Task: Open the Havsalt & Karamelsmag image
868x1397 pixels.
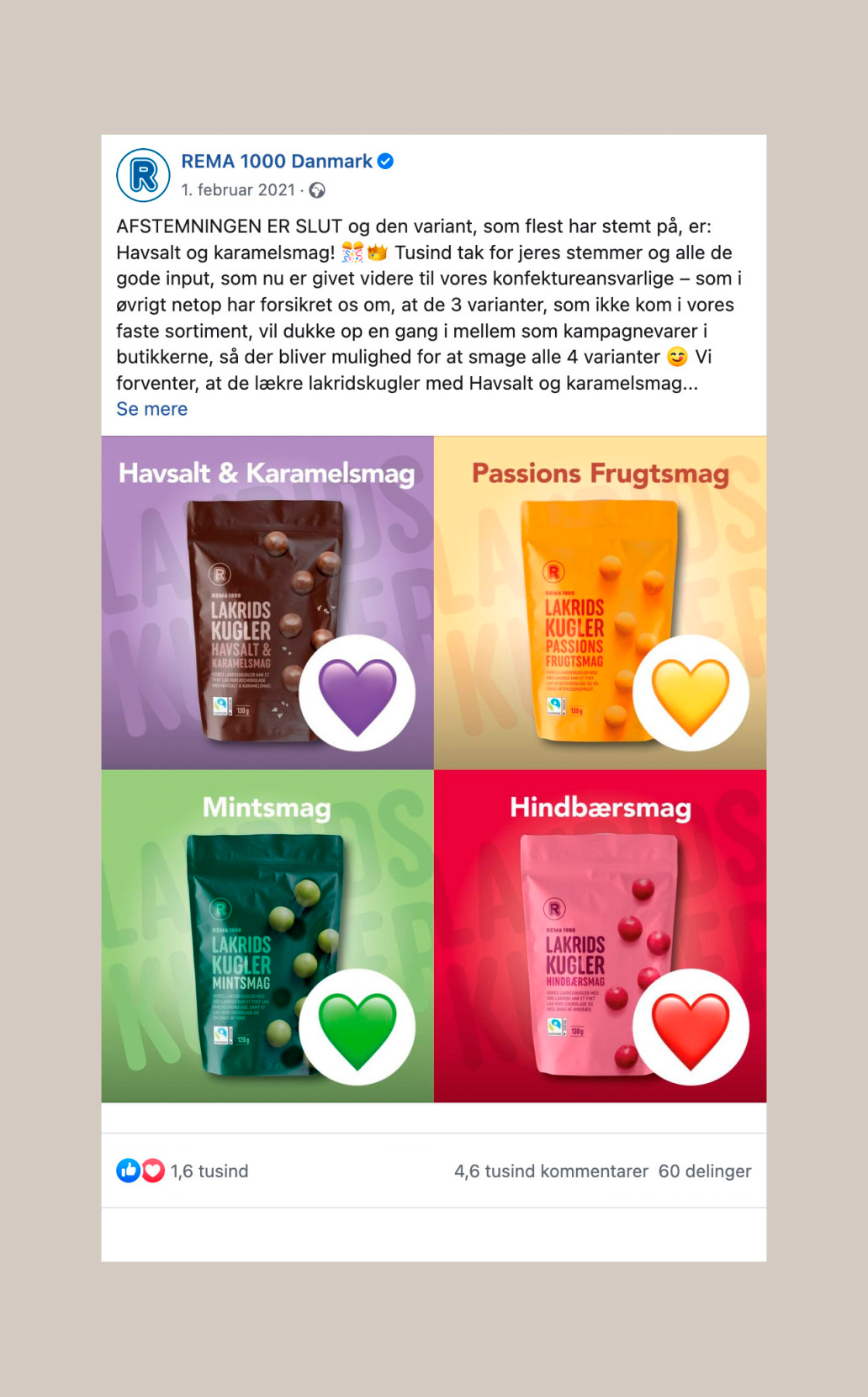Action: point(267,603)
